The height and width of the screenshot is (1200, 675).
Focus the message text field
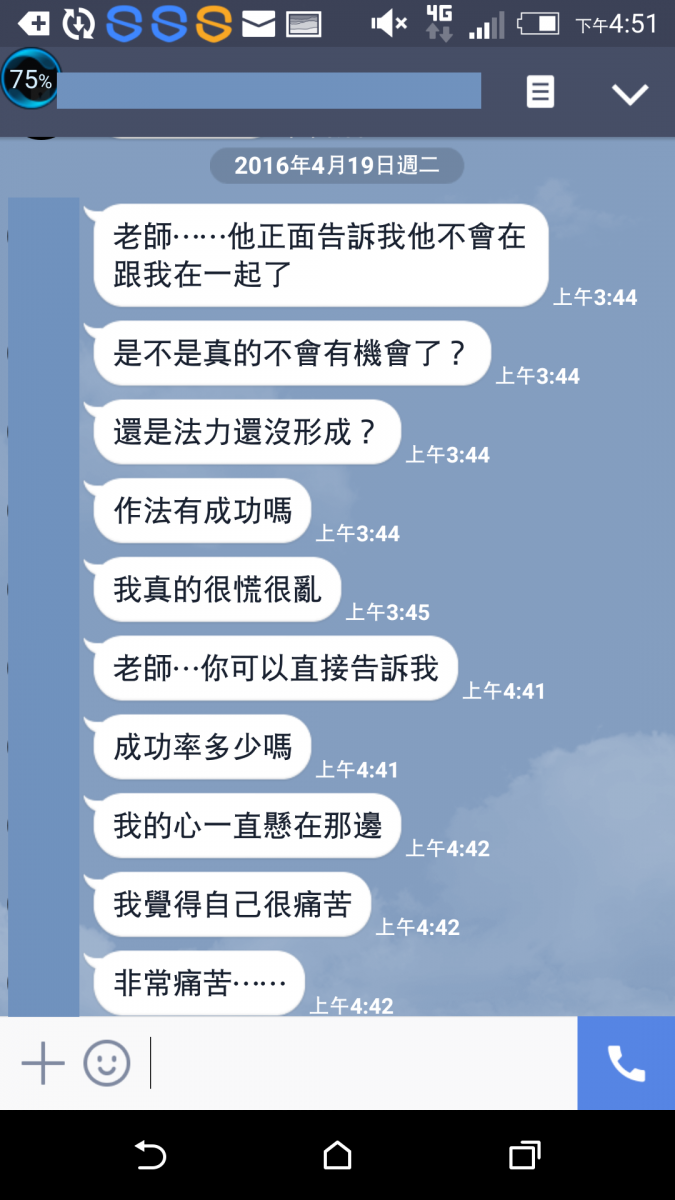click(x=360, y=1062)
